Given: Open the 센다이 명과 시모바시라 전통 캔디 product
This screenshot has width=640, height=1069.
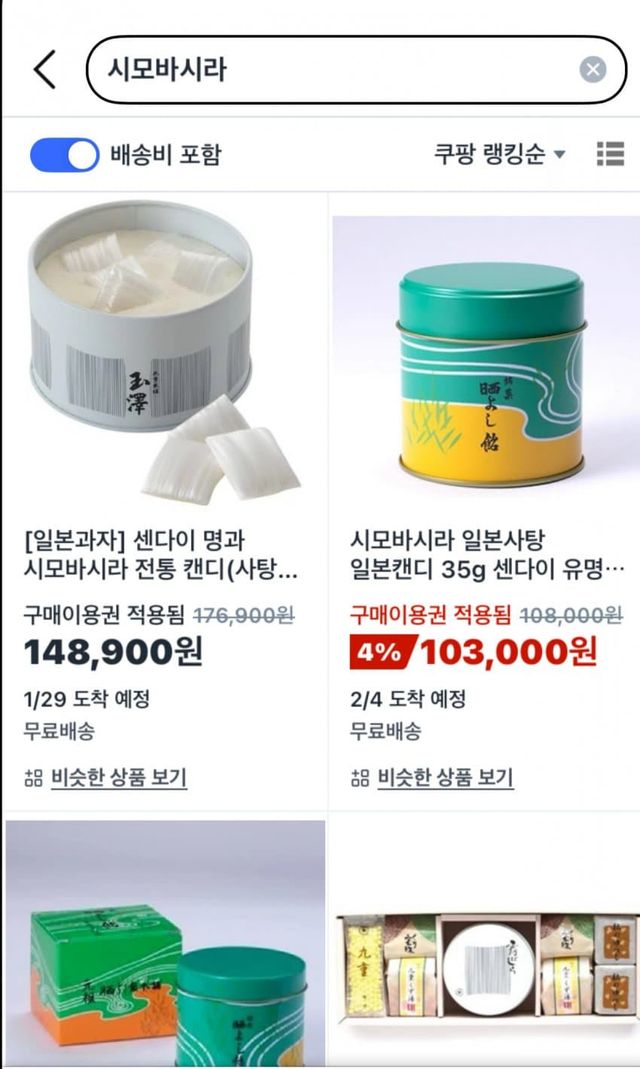Looking at the screenshot, I should pos(160,555).
